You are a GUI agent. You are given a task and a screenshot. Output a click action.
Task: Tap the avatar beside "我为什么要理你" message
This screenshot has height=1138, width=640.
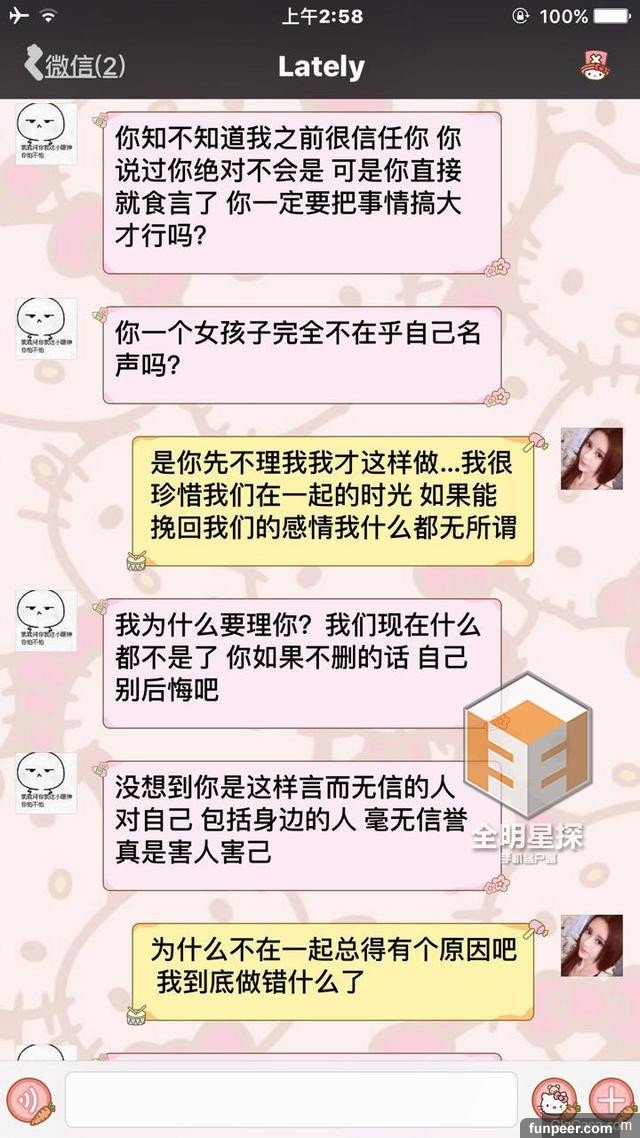coord(46,620)
